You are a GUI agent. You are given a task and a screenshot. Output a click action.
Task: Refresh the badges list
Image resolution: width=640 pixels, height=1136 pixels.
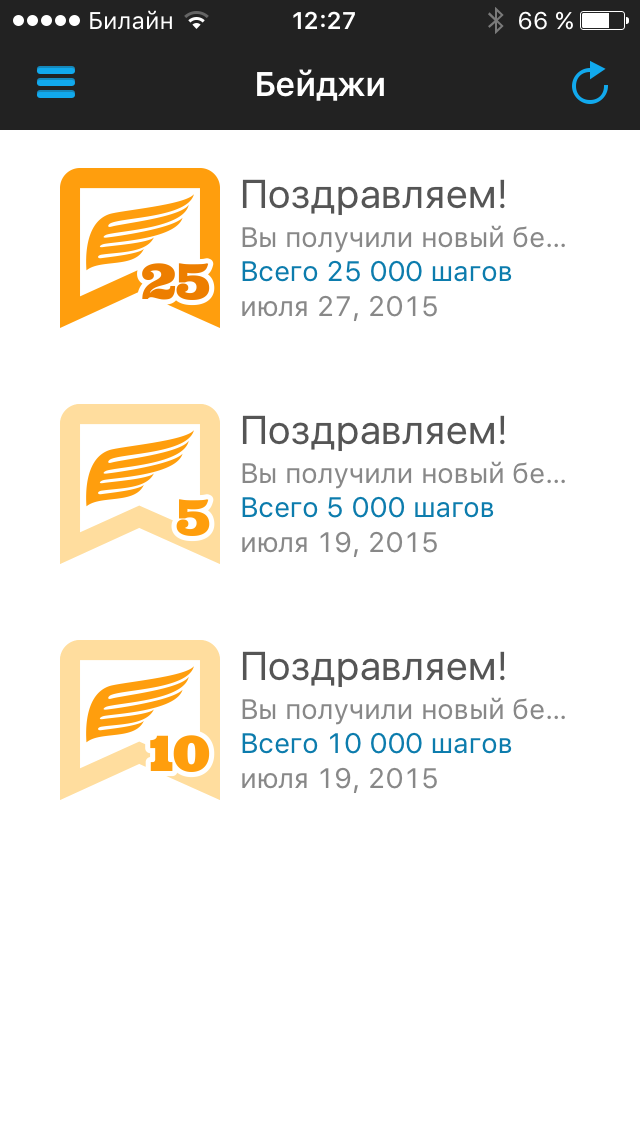pos(589,83)
